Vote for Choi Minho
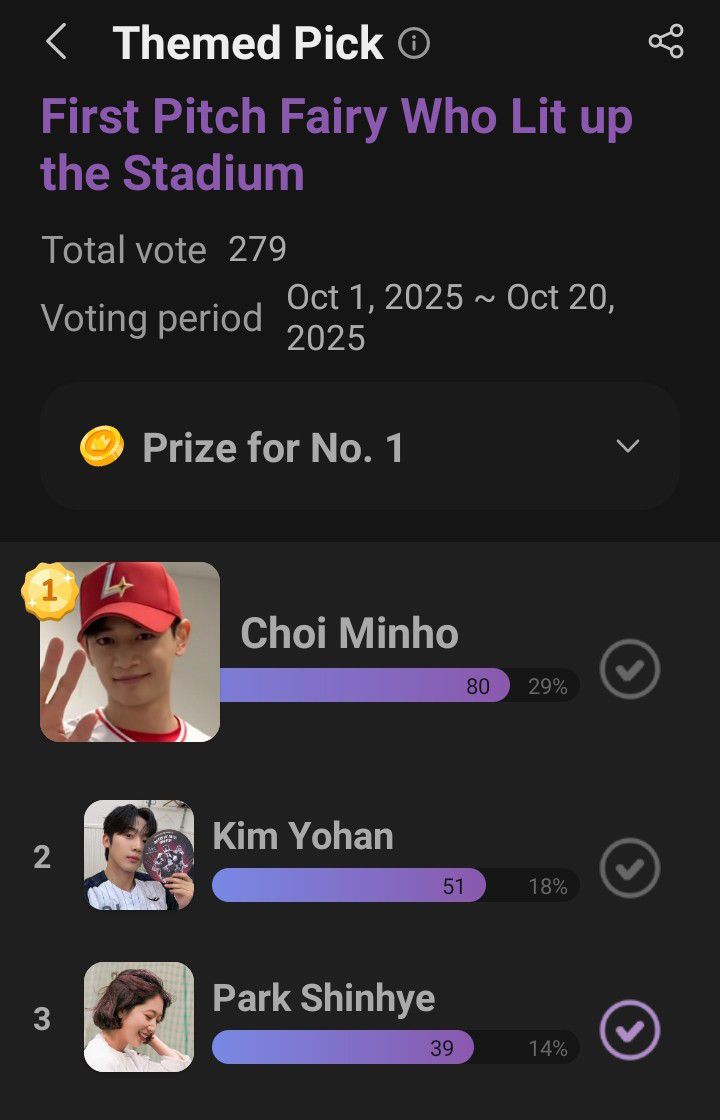720x1120 pixels. [x=630, y=669]
